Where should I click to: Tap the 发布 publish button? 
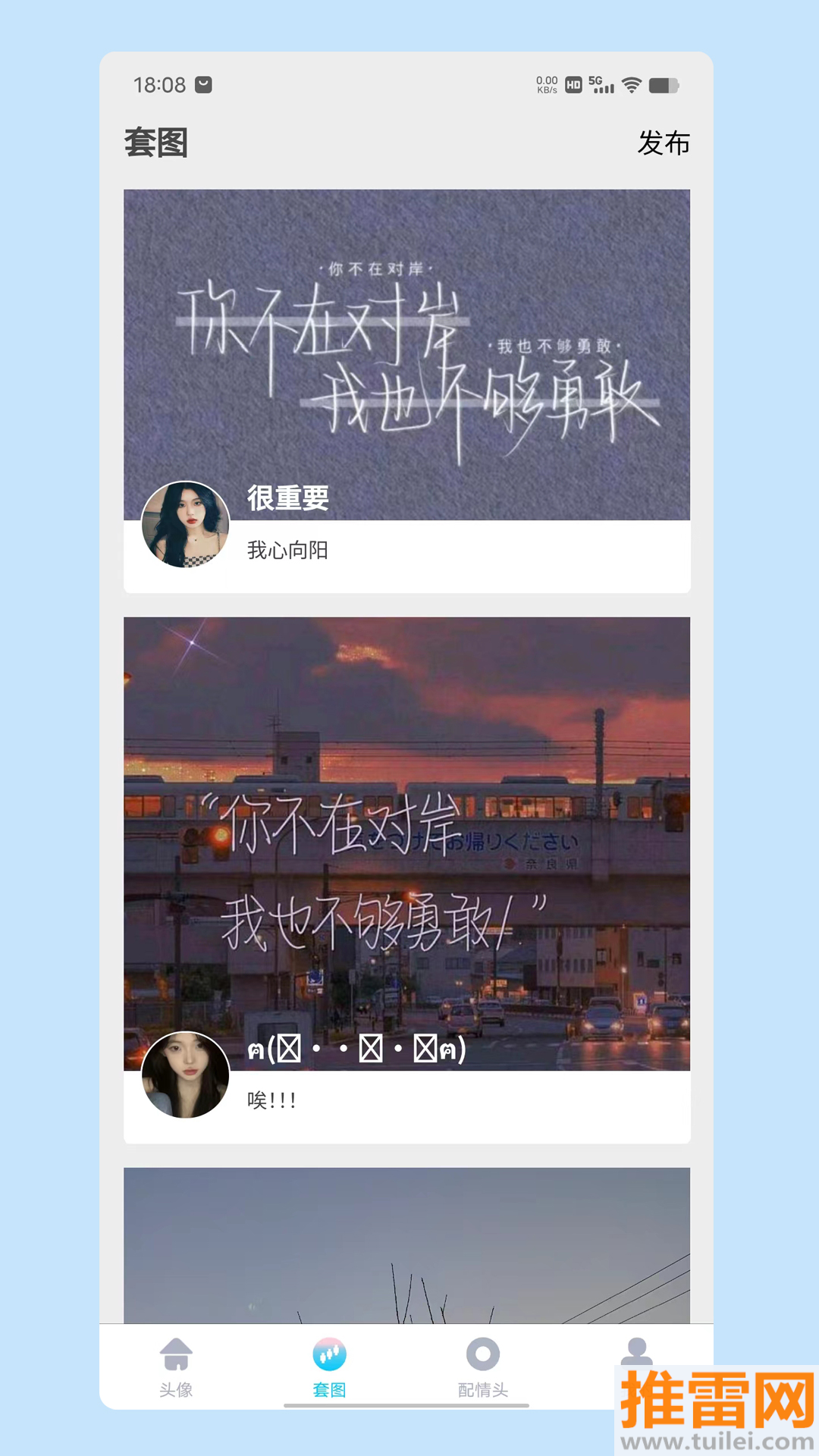664,143
